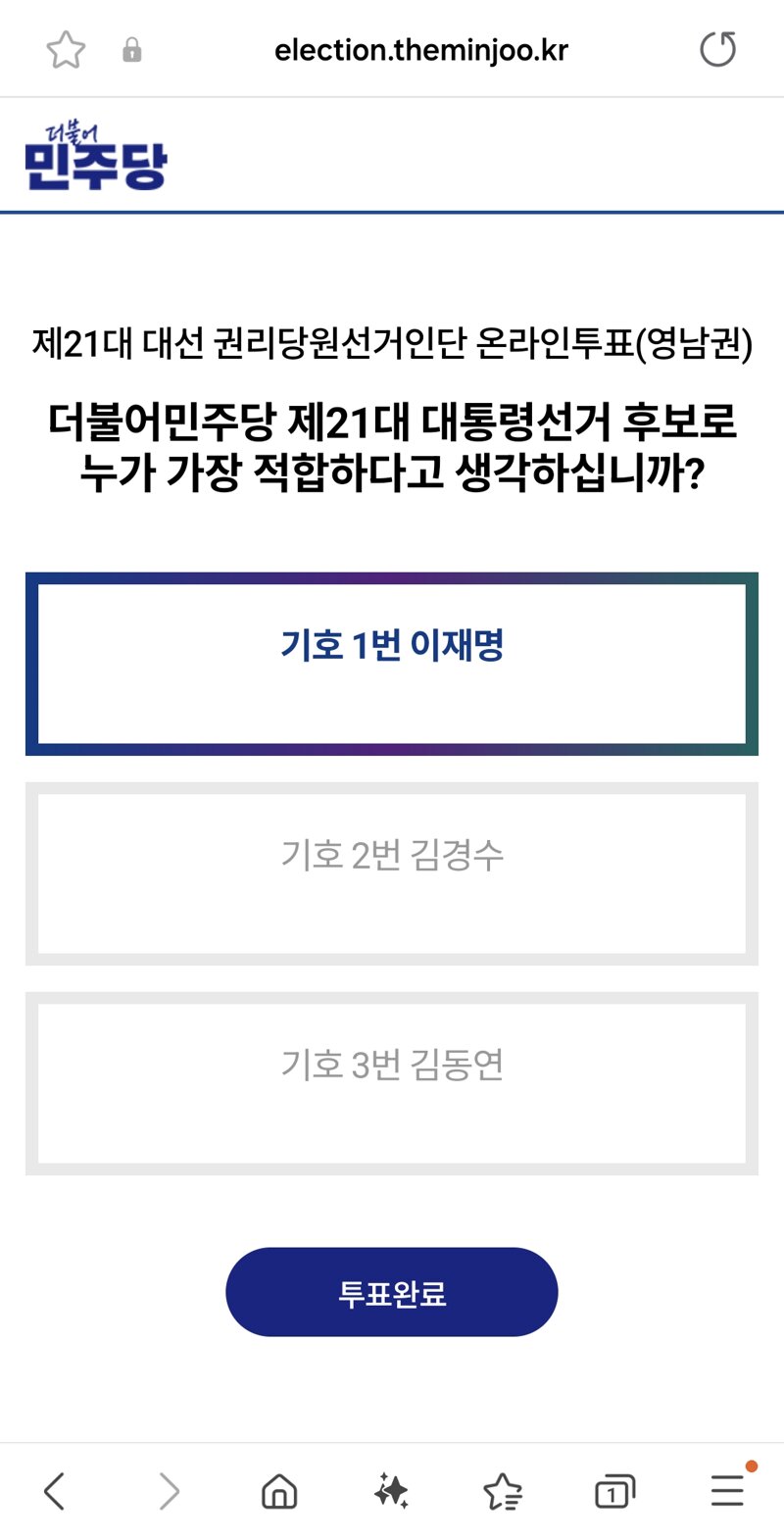Choose candidate 기호 2번 김경수
Screen dimensions: 784x1540
392,873
